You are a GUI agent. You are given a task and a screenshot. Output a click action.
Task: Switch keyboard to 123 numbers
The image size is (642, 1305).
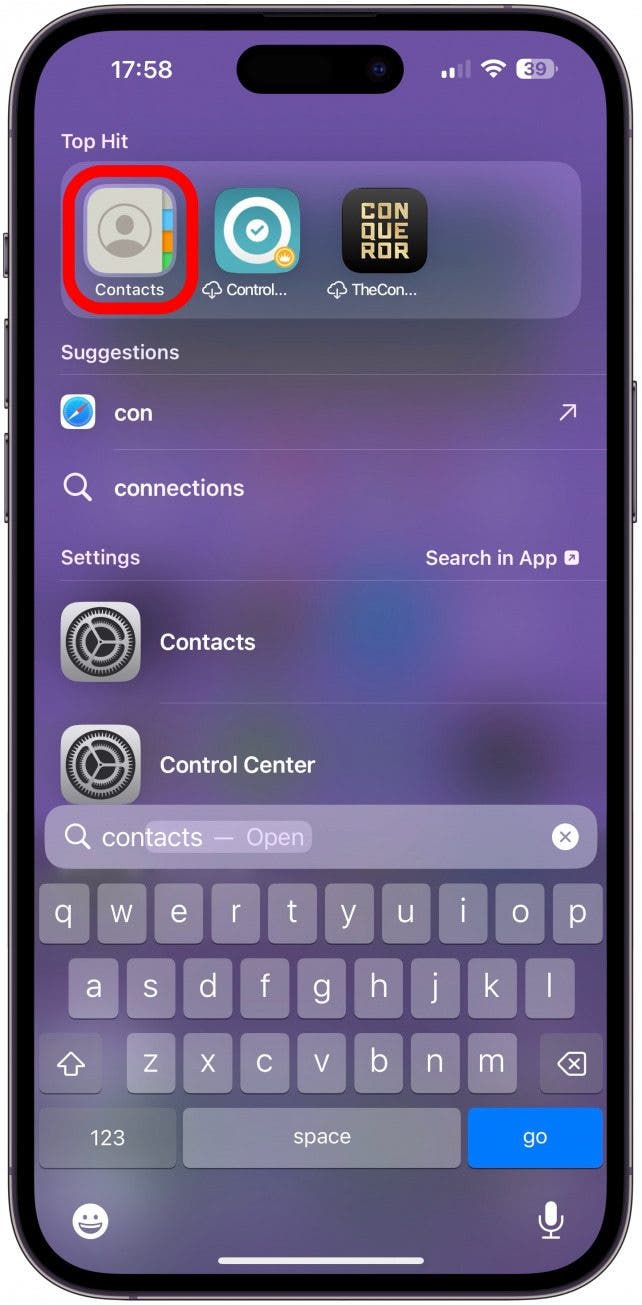[x=107, y=1137]
